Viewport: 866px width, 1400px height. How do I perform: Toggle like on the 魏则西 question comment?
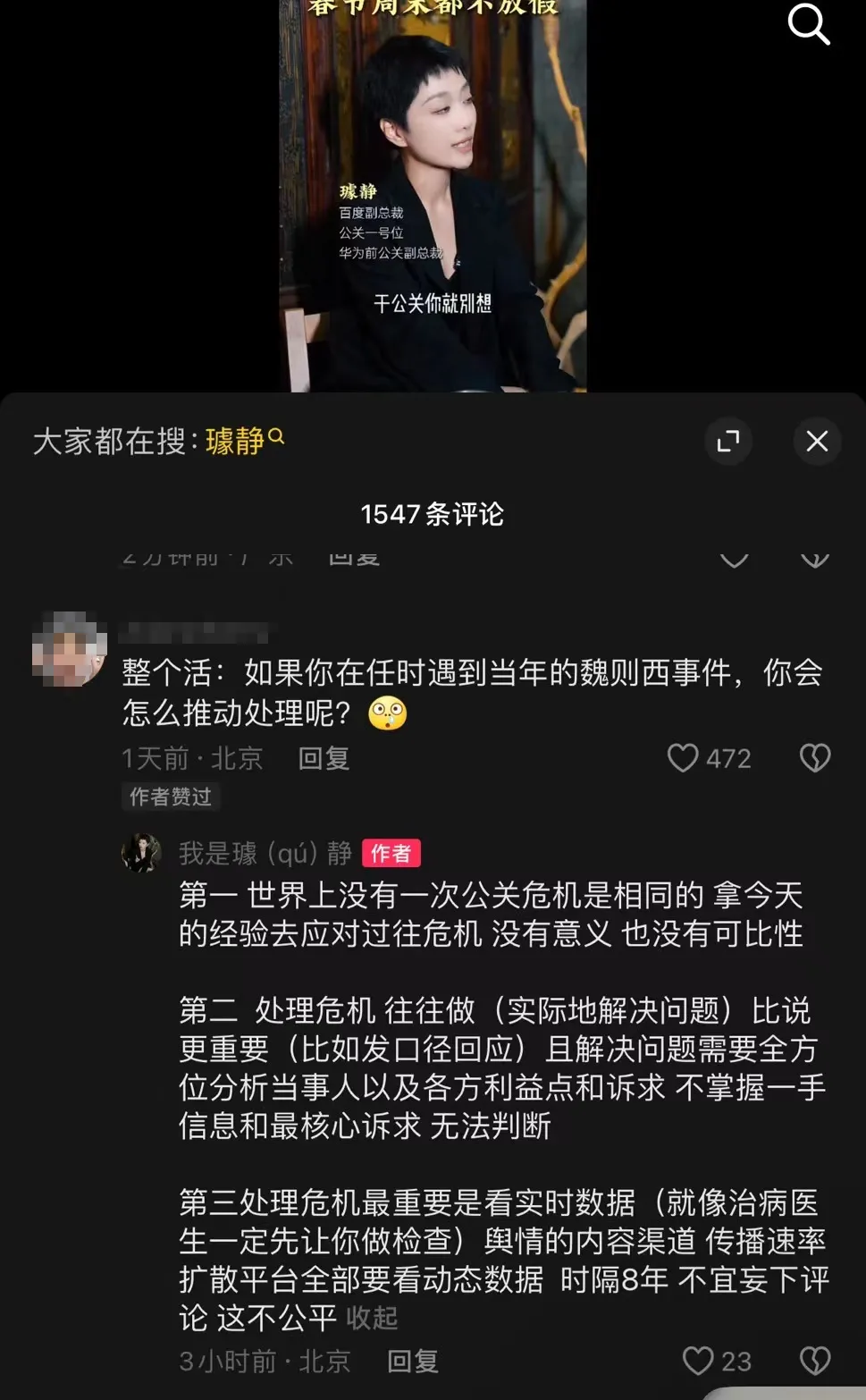(685, 758)
